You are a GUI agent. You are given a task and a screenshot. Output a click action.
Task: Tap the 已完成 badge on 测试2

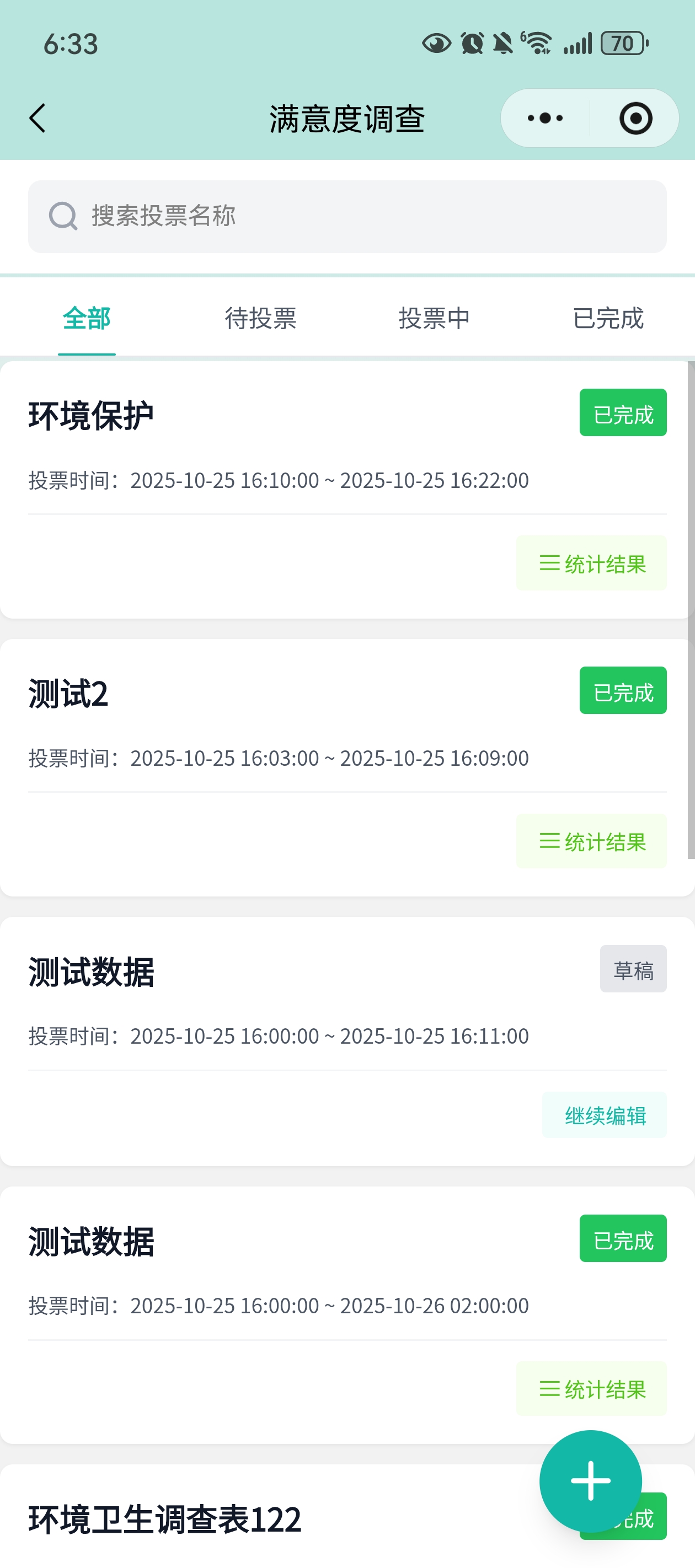coord(623,690)
